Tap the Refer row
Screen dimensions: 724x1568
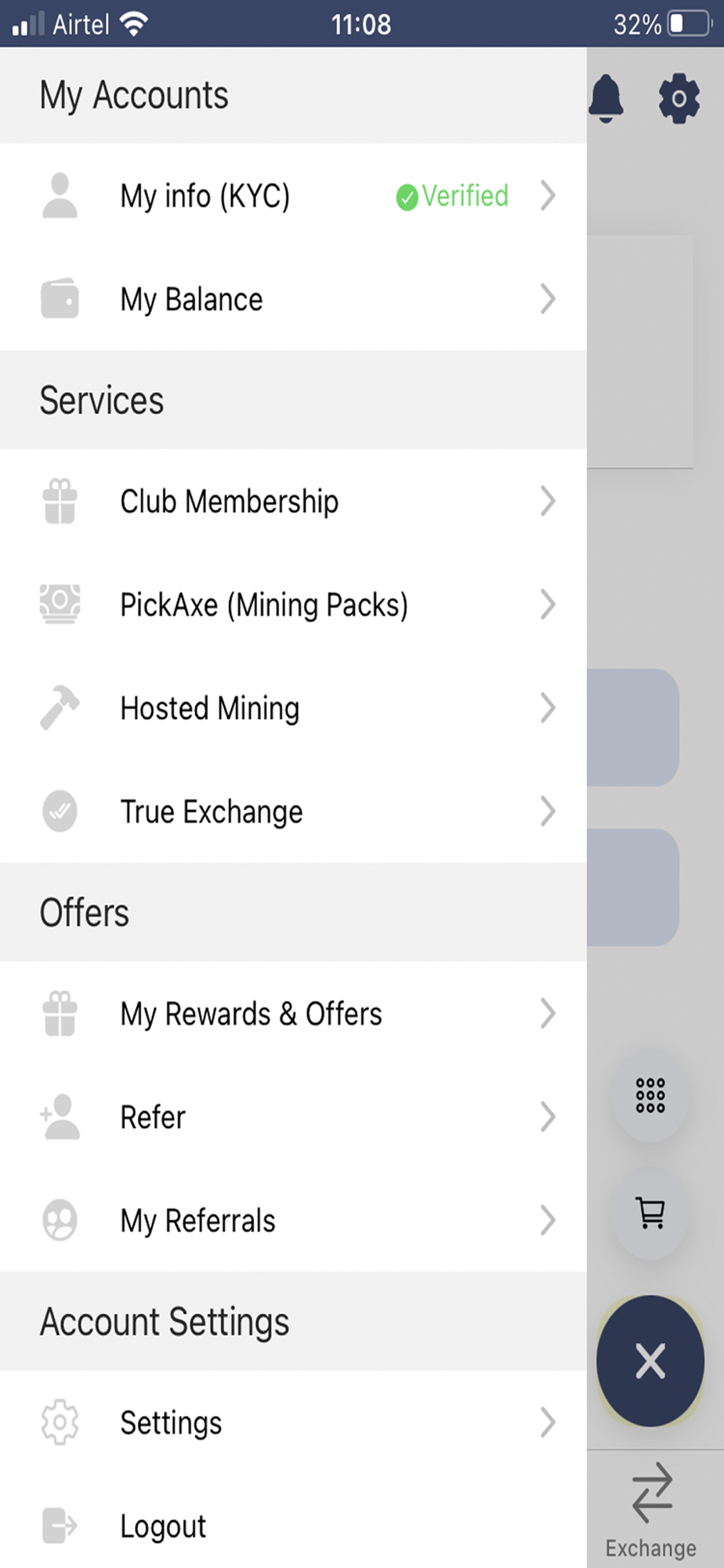click(293, 1117)
